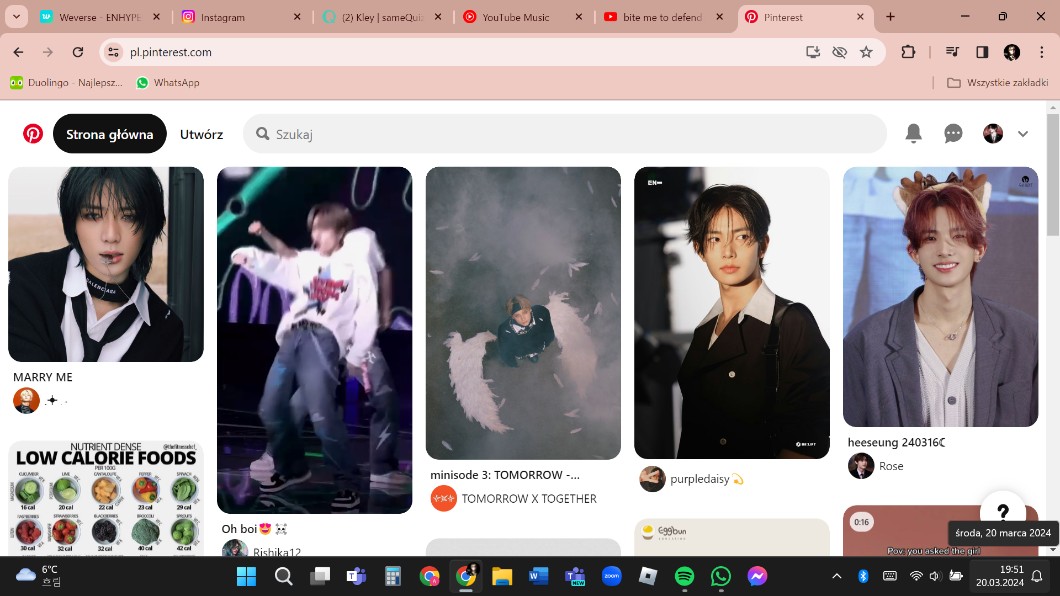The height and width of the screenshot is (596, 1060).
Task: Open the pin posted by purpledaisy
Action: [731, 313]
